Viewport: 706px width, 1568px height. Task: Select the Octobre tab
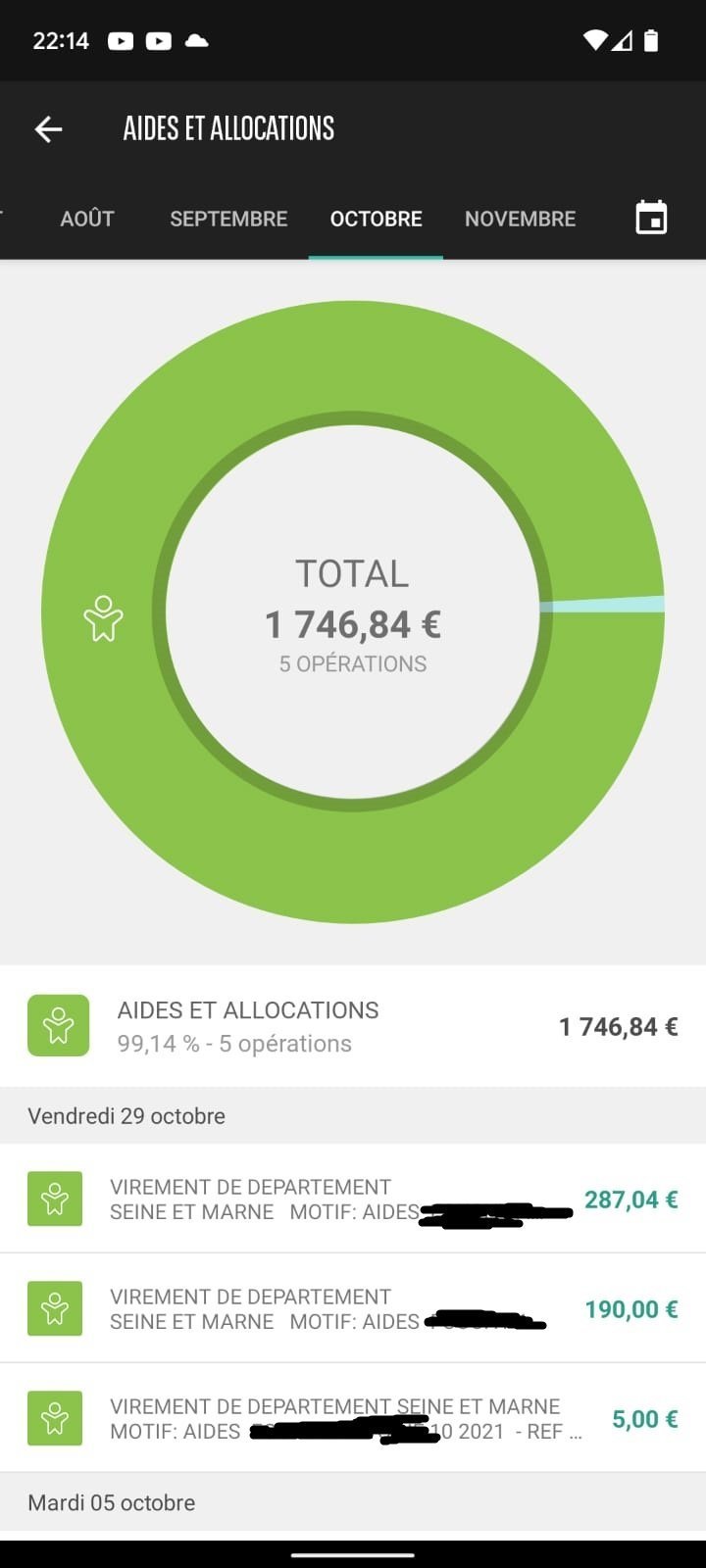(376, 219)
